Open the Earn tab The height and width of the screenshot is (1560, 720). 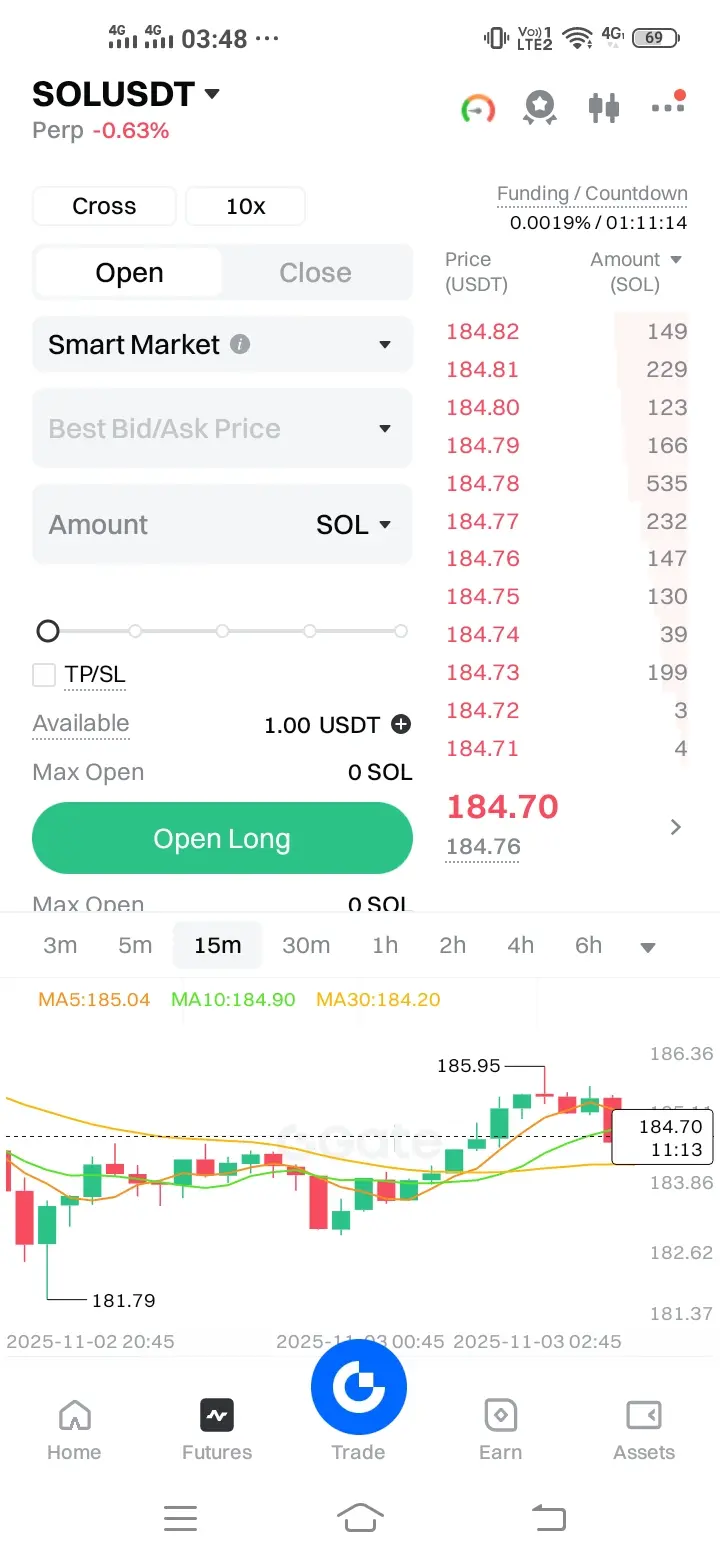(500, 1431)
